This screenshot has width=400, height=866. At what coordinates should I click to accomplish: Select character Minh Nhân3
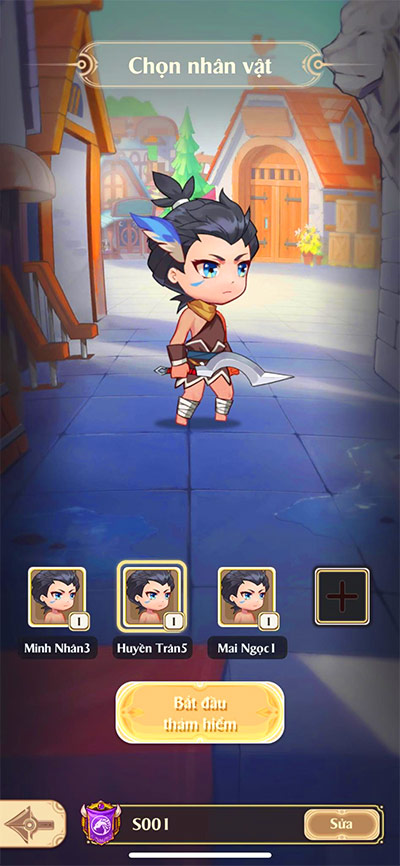57,597
